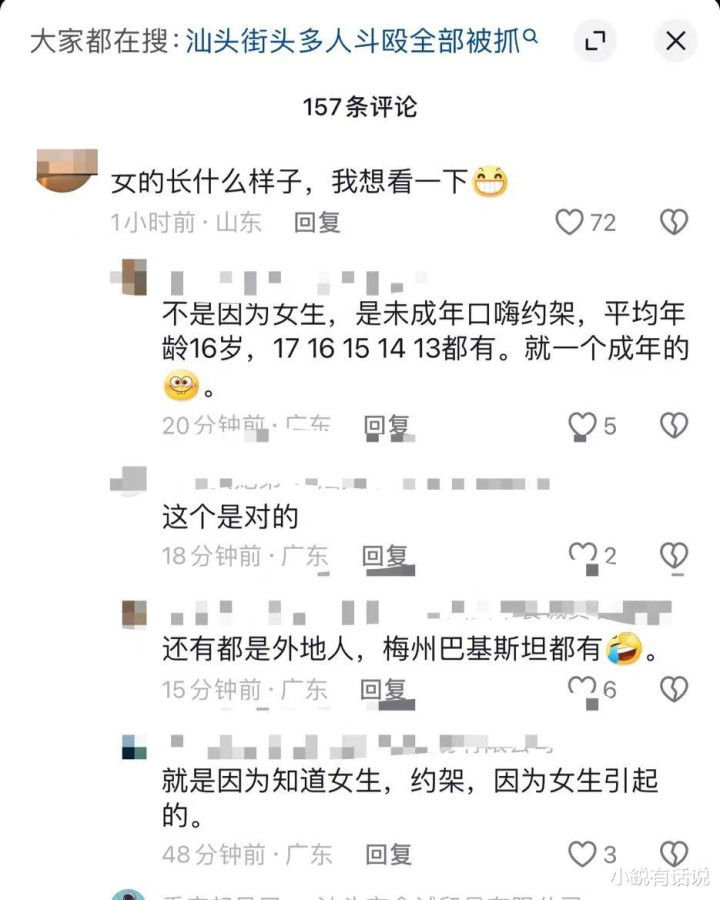The height and width of the screenshot is (900, 720).
Task: Close the comments panel
Action: coord(676,41)
